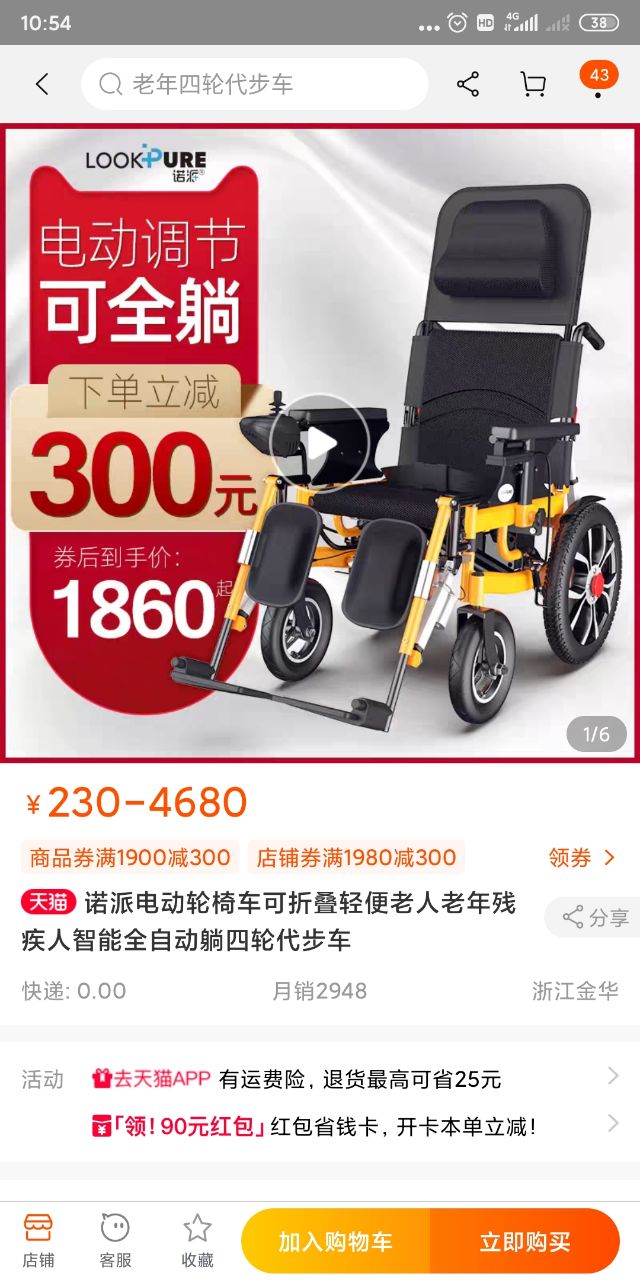Image resolution: width=640 pixels, height=1280 pixels.
Task: Tap the 分享 share button beside the title
Action: 595,917
